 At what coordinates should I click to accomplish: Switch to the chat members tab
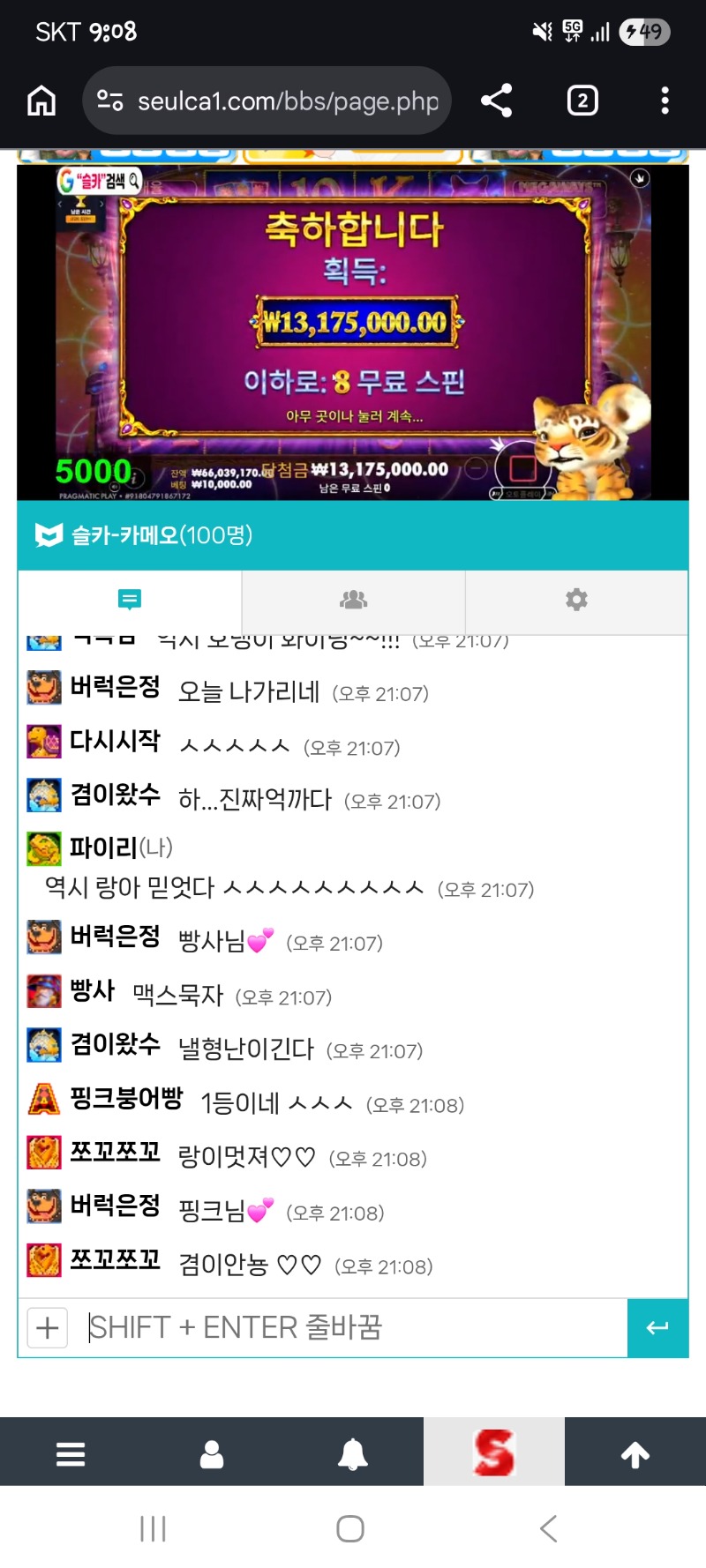coord(353,600)
